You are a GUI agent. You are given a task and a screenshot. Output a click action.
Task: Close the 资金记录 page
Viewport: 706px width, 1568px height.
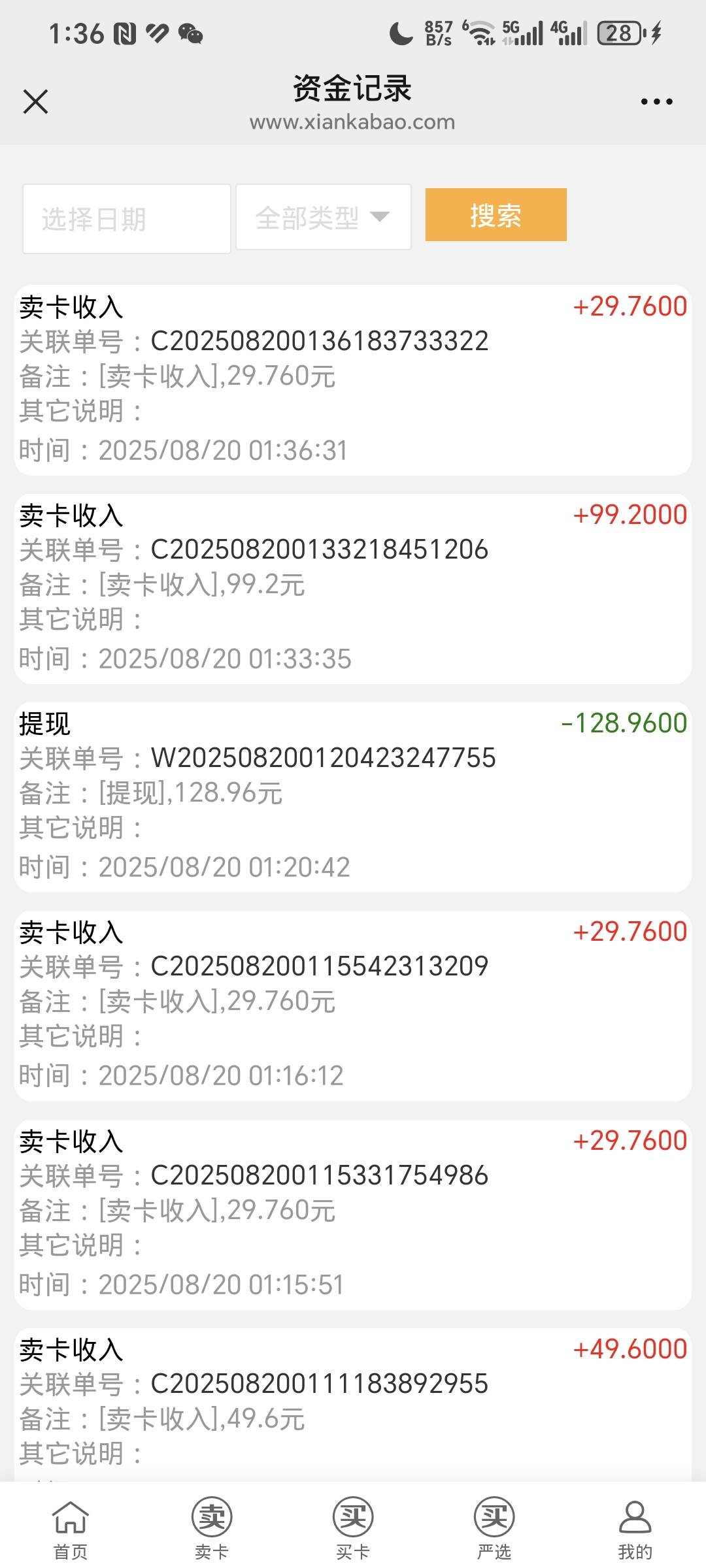(35, 102)
